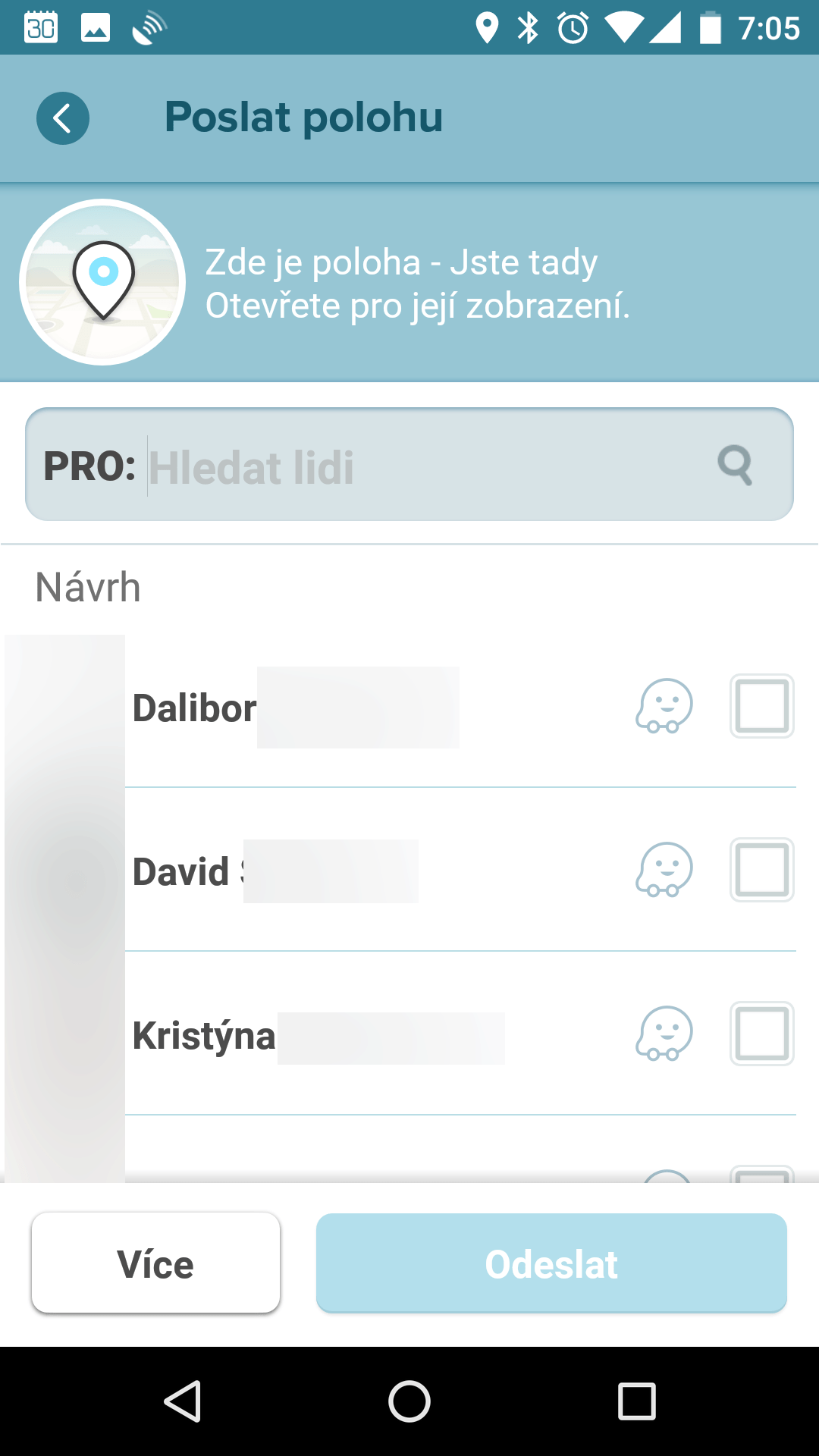
Task: Open the location preview thumbnail
Action: pos(102,282)
